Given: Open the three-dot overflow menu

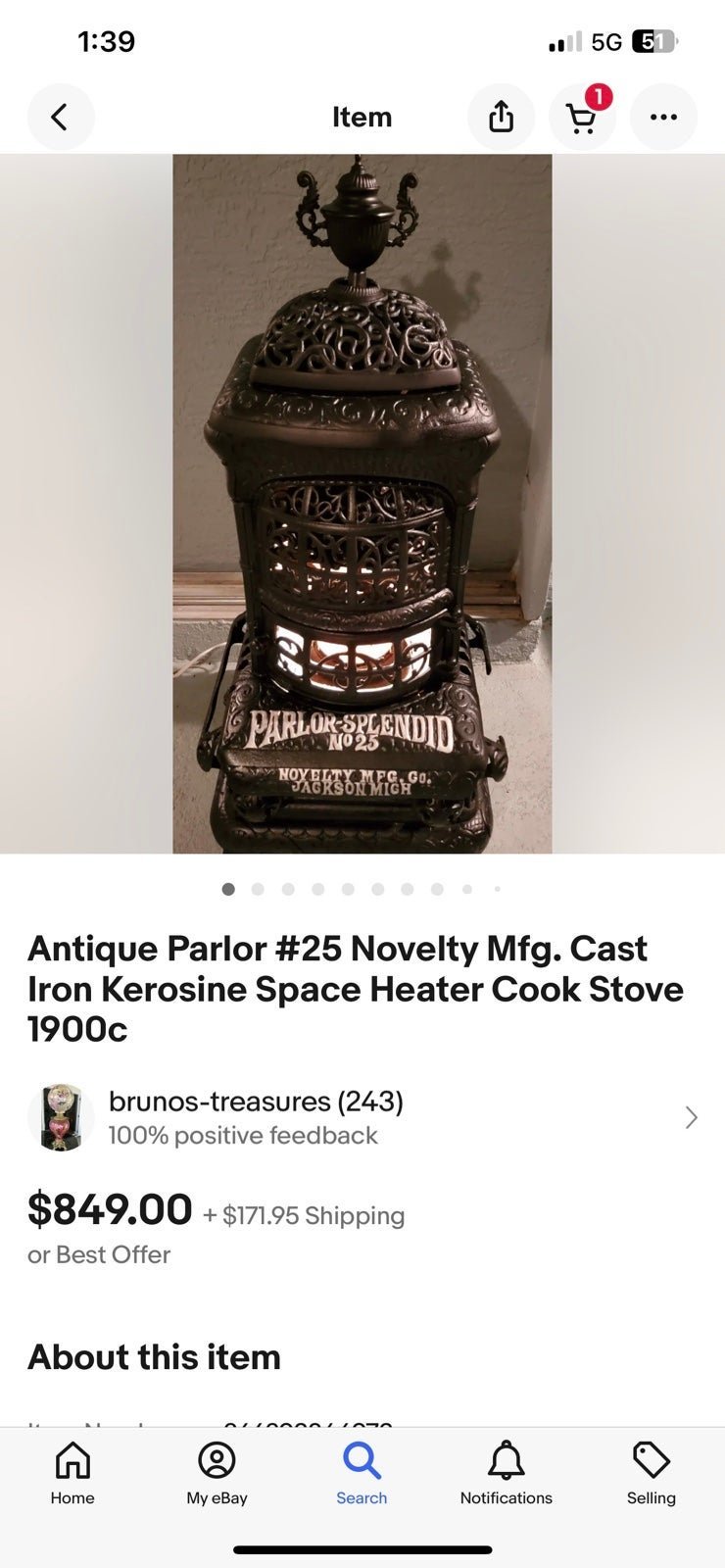Looking at the screenshot, I should [x=663, y=118].
